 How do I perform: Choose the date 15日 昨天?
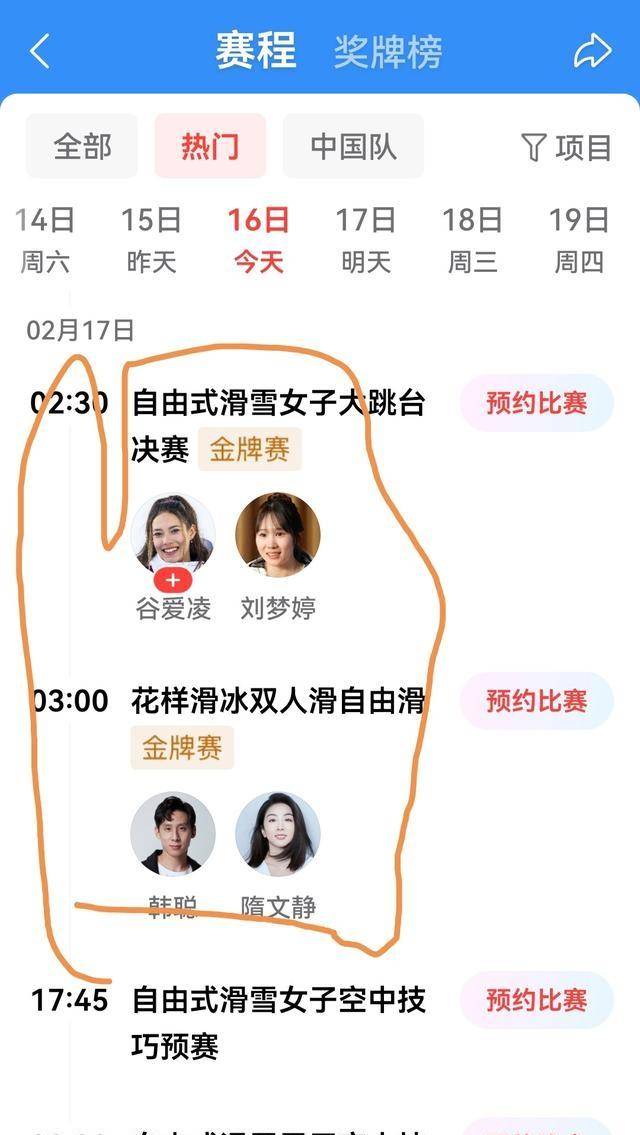152,240
